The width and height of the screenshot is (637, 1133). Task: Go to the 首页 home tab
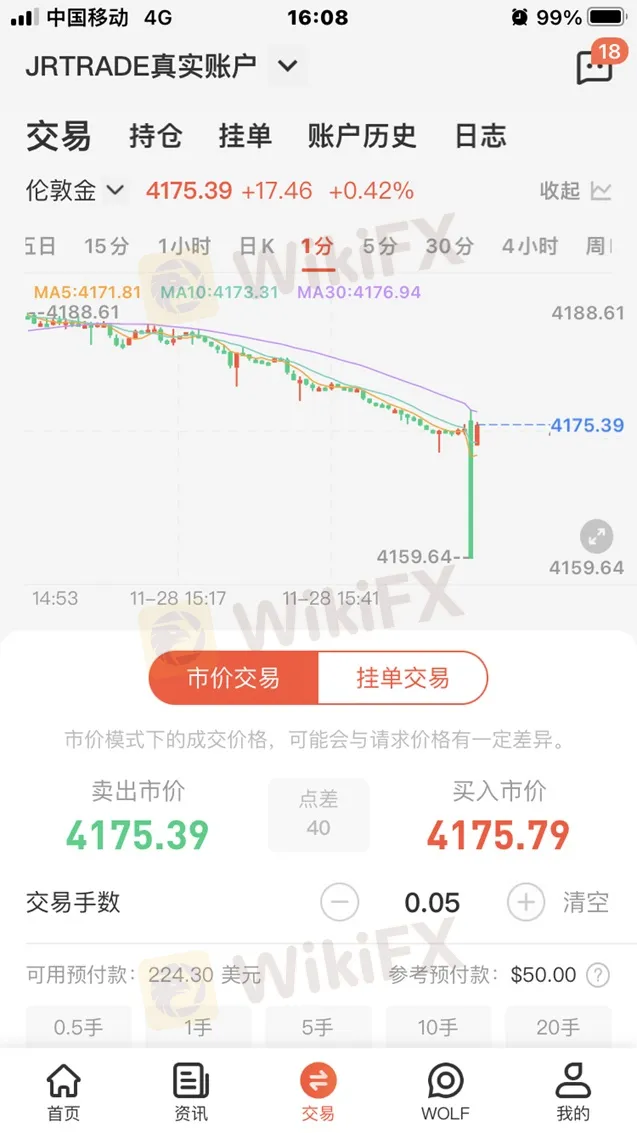pyautogui.click(x=64, y=1092)
